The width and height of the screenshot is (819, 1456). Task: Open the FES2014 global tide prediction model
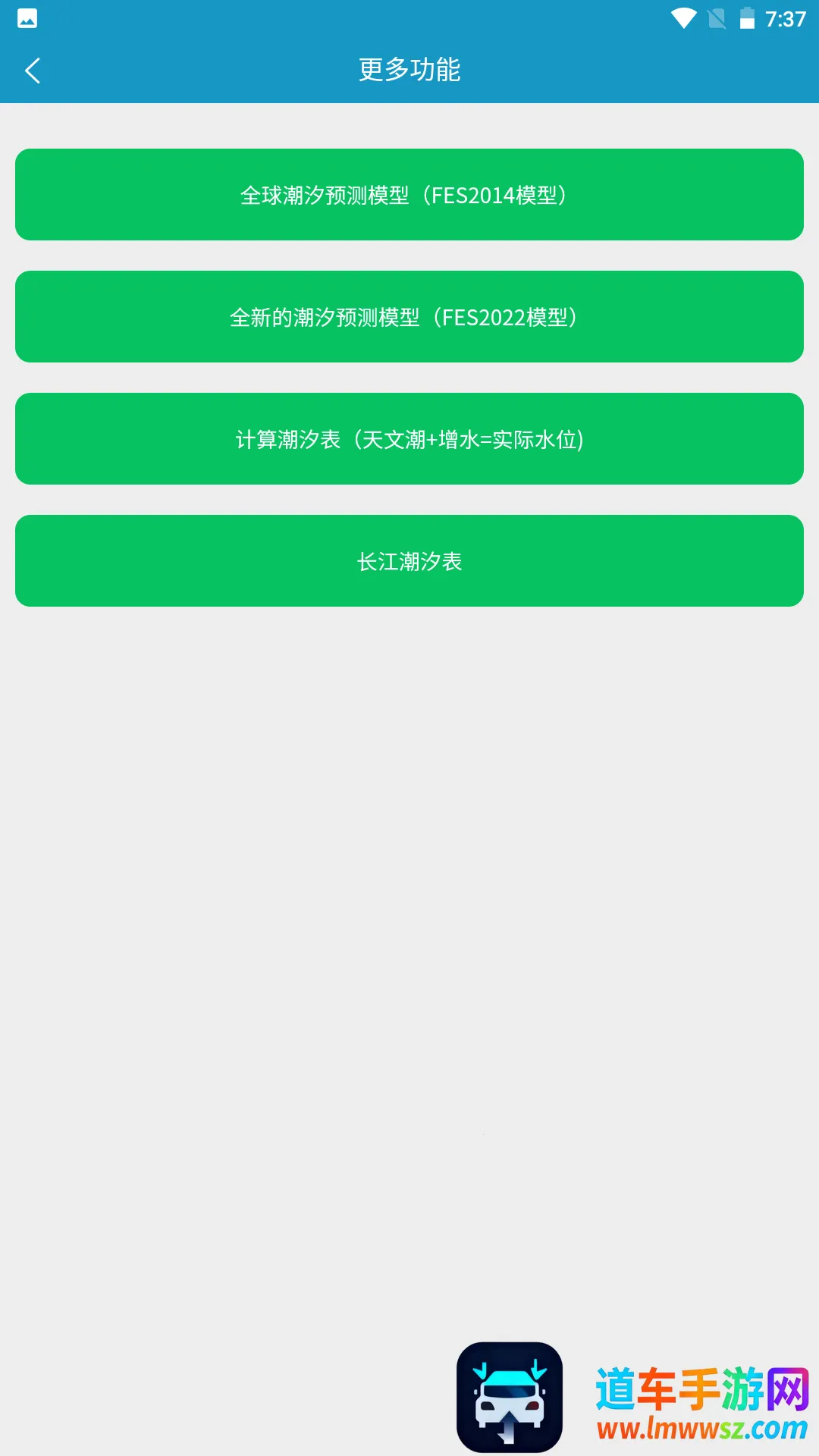(409, 195)
